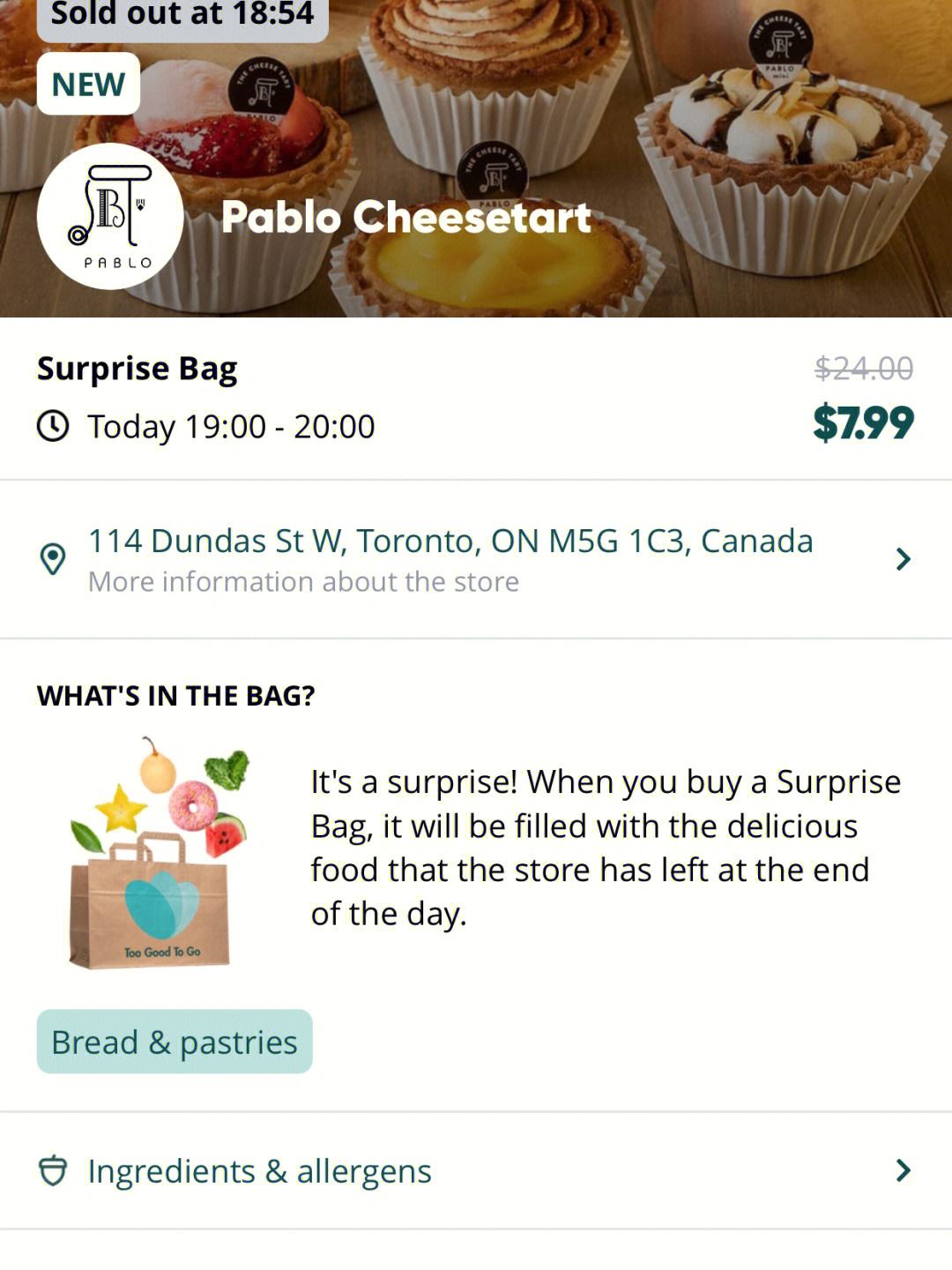Open Ingredients & allergens details
Image resolution: width=952 pixels, height=1270 pixels.
pos(259,1171)
